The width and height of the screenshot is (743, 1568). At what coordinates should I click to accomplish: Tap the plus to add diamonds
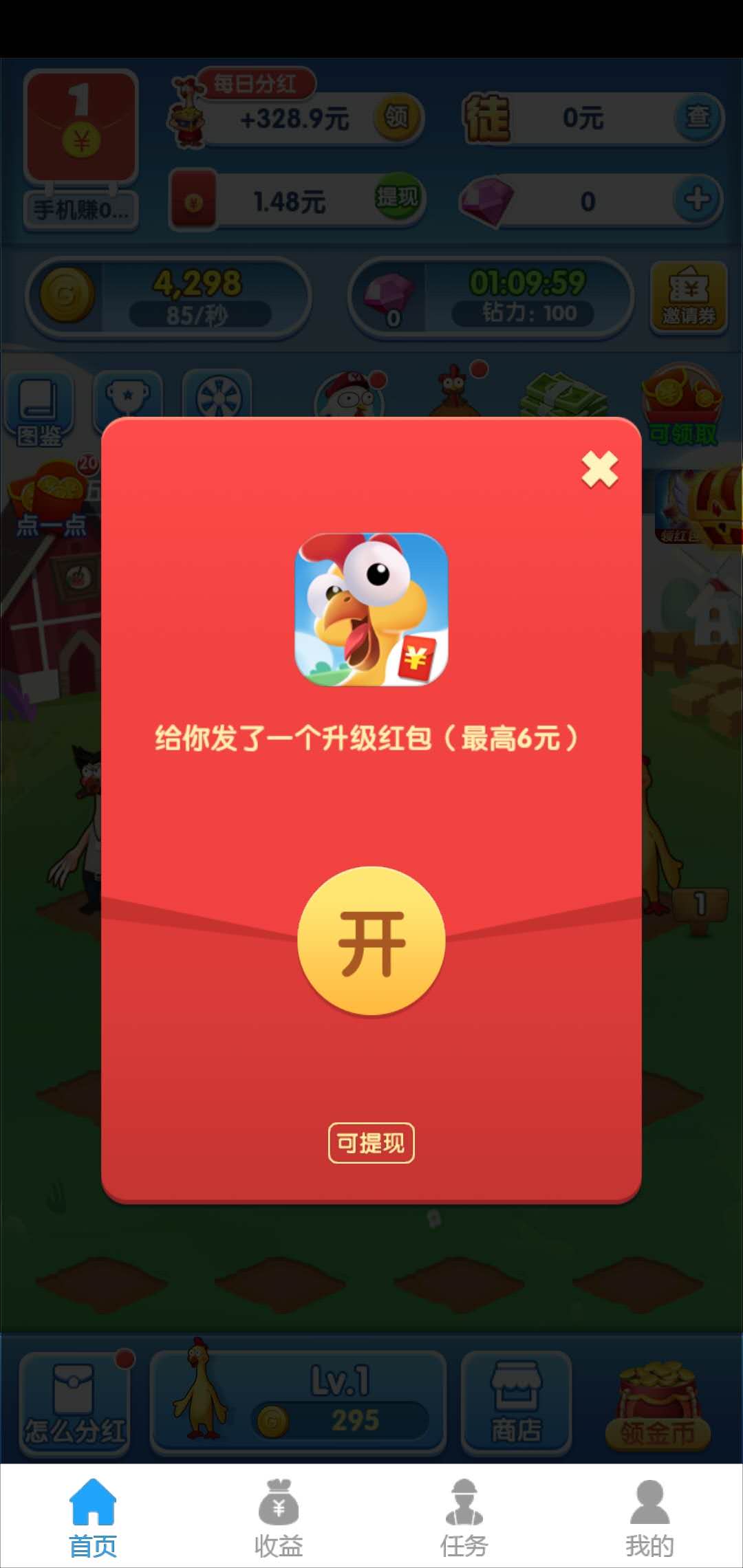(698, 199)
